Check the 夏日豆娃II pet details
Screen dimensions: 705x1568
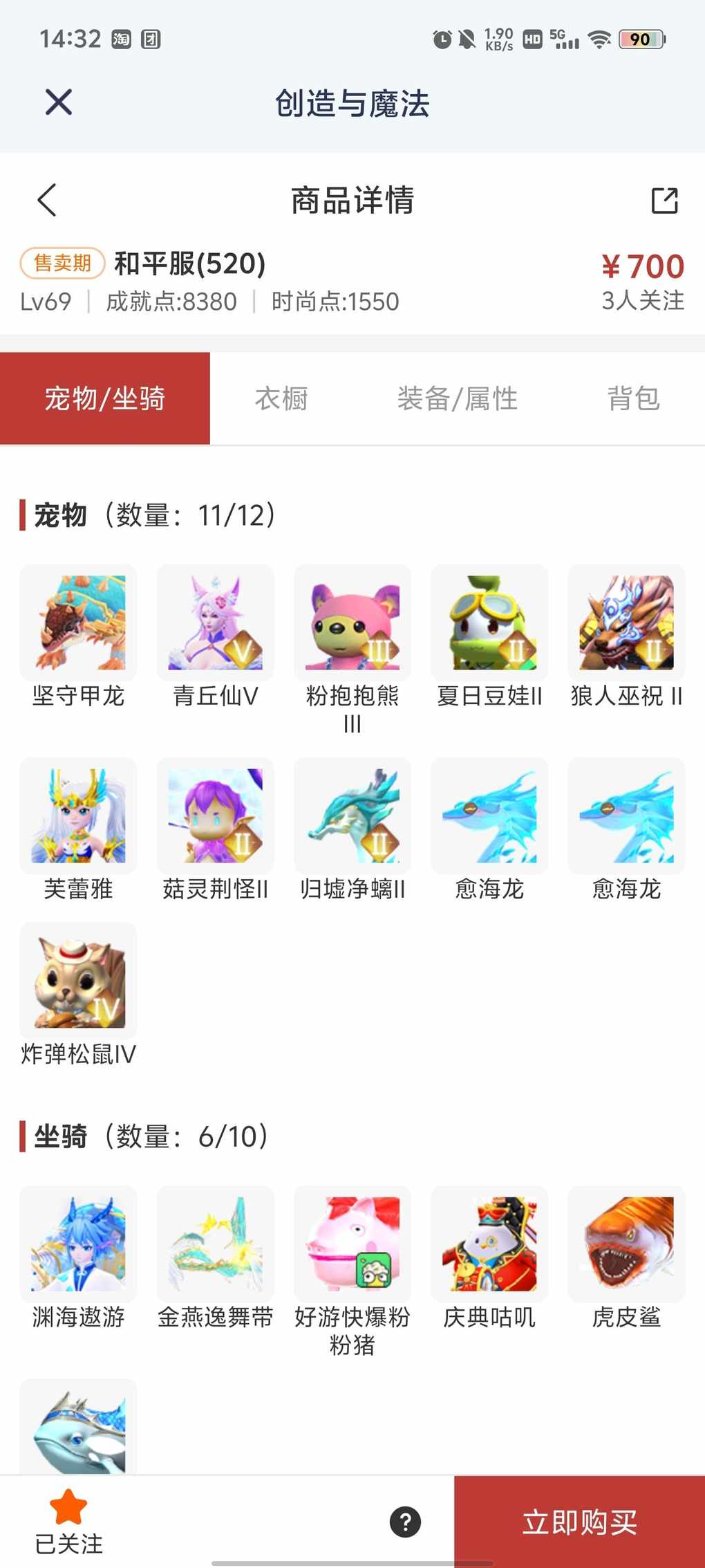pos(489,622)
